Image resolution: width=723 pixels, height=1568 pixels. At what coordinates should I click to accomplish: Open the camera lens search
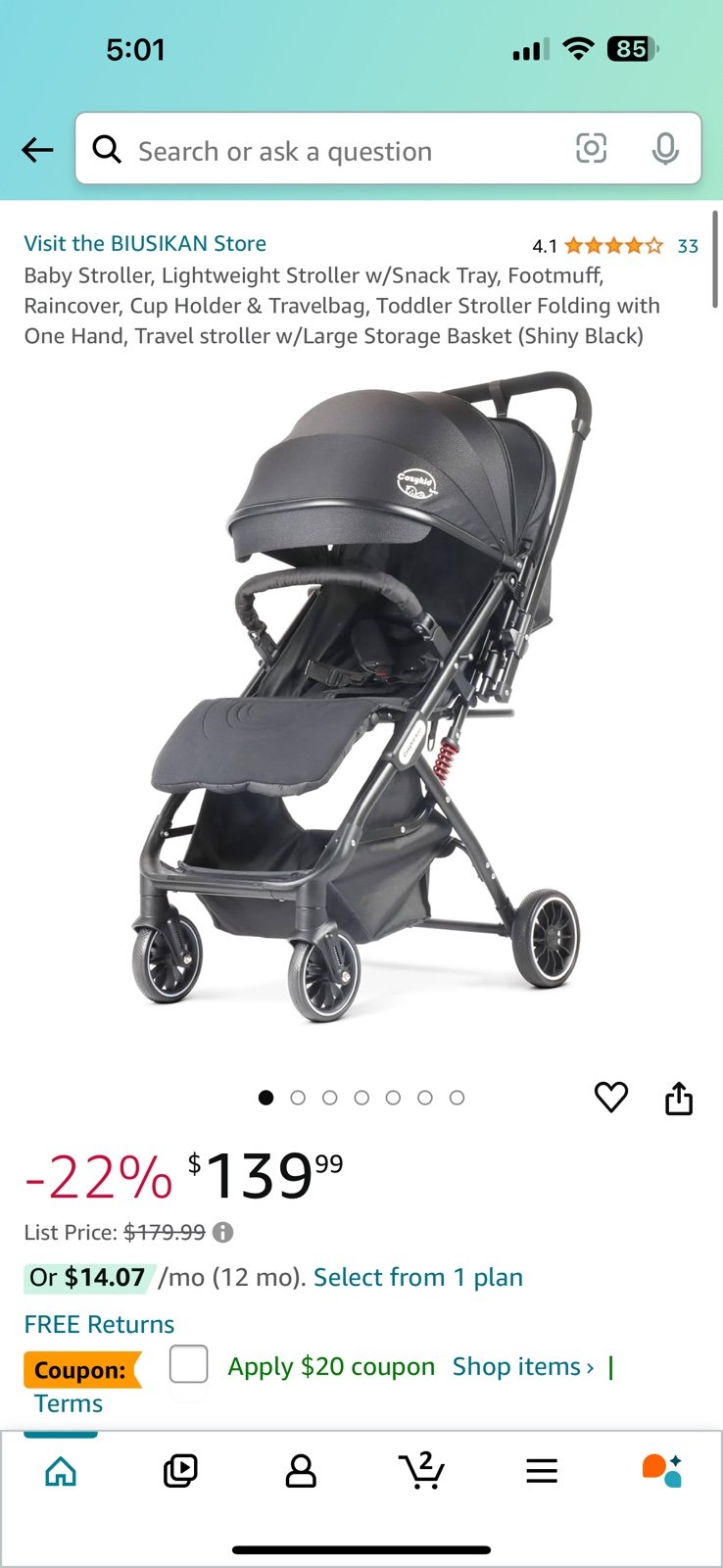tap(591, 149)
